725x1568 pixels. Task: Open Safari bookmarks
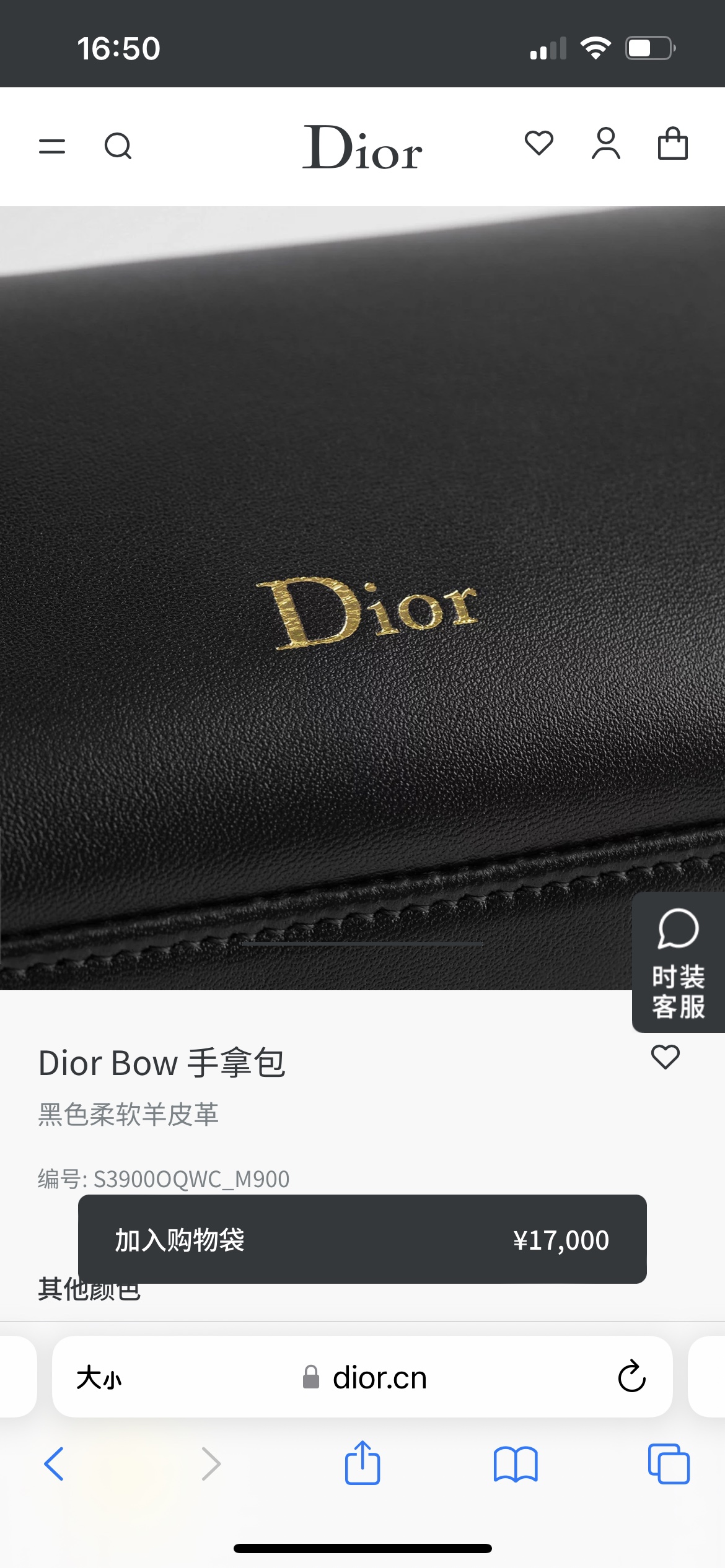coord(516,1464)
